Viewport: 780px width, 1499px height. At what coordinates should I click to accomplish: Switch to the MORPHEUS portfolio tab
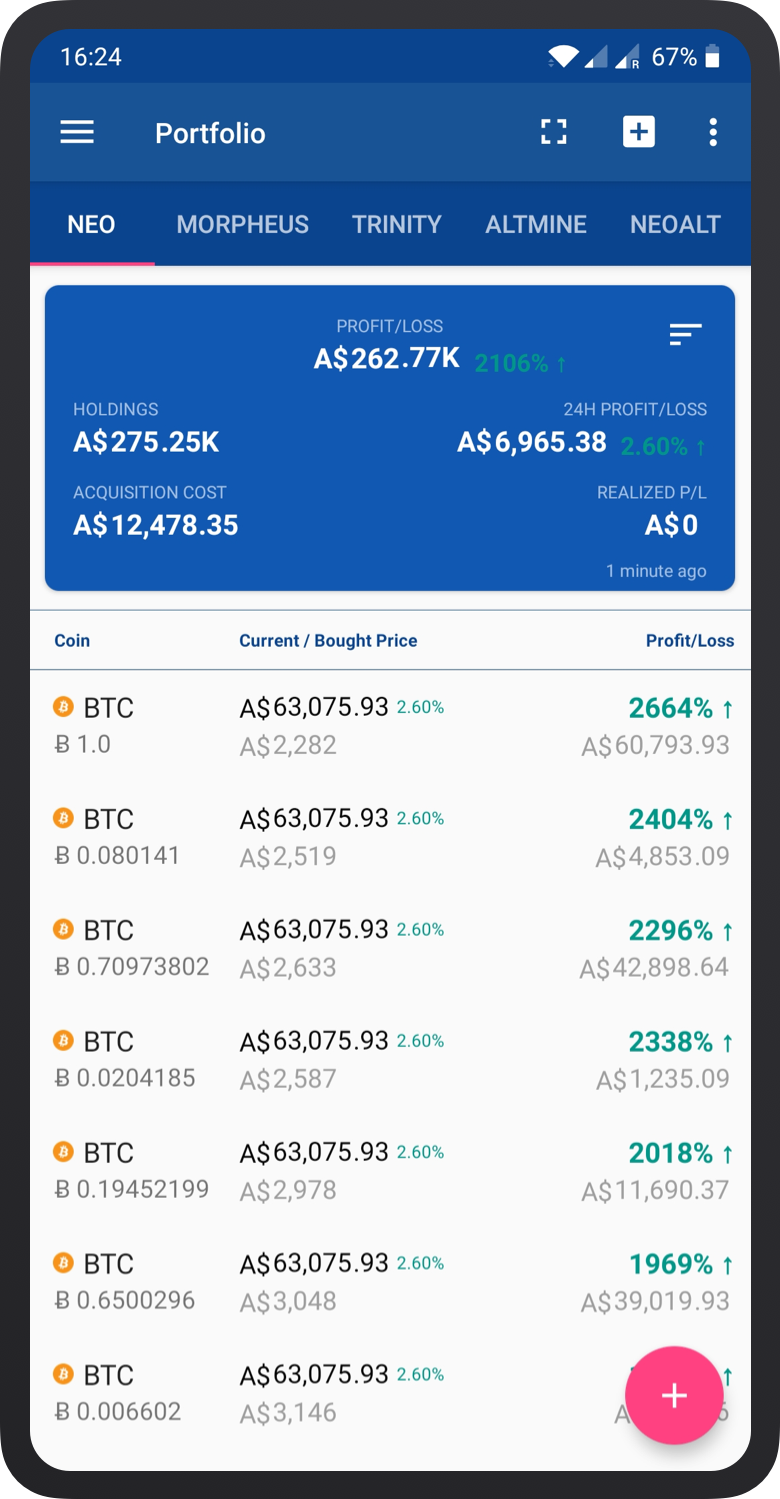[243, 224]
